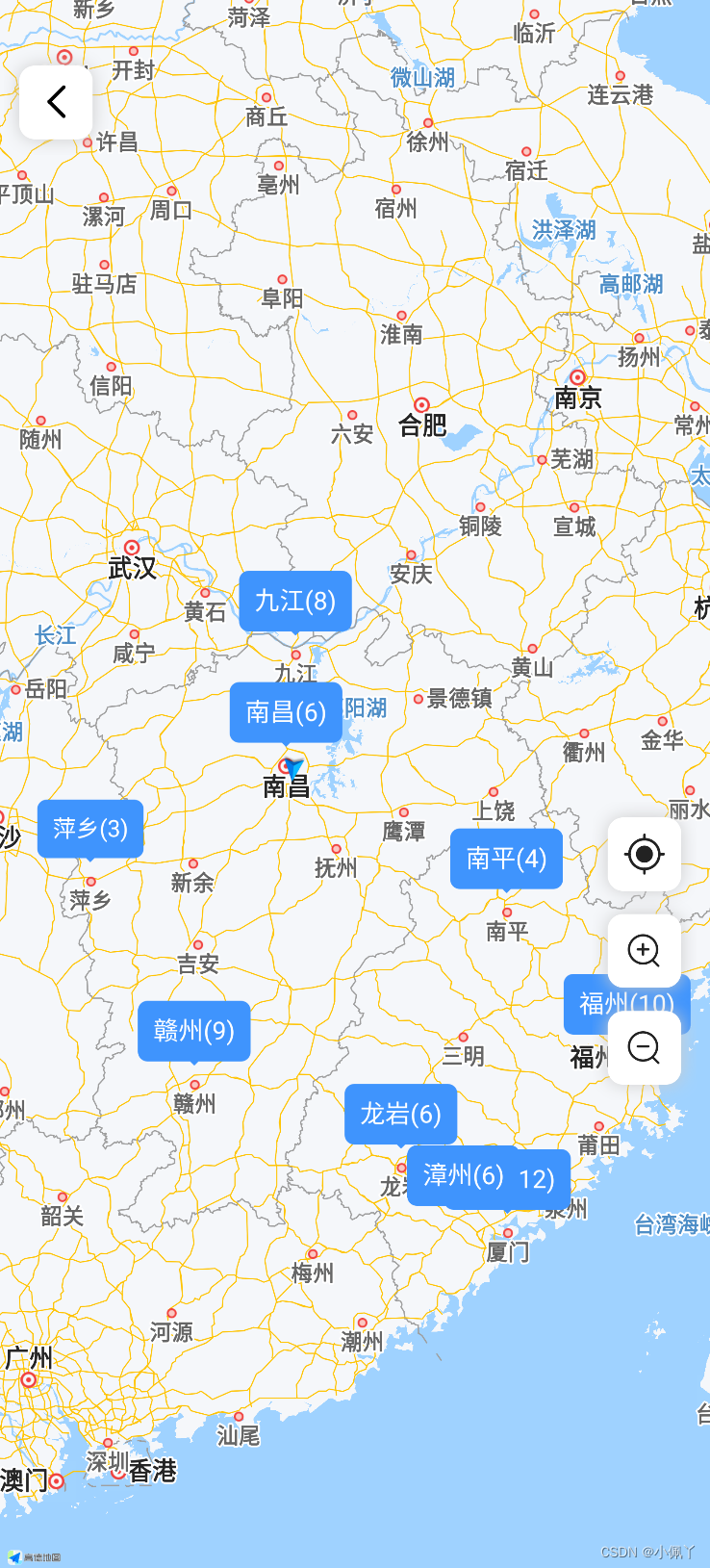Screen dimensions: 710x1568
Task: Tap the zoom out (−) icon
Action: point(644,1048)
